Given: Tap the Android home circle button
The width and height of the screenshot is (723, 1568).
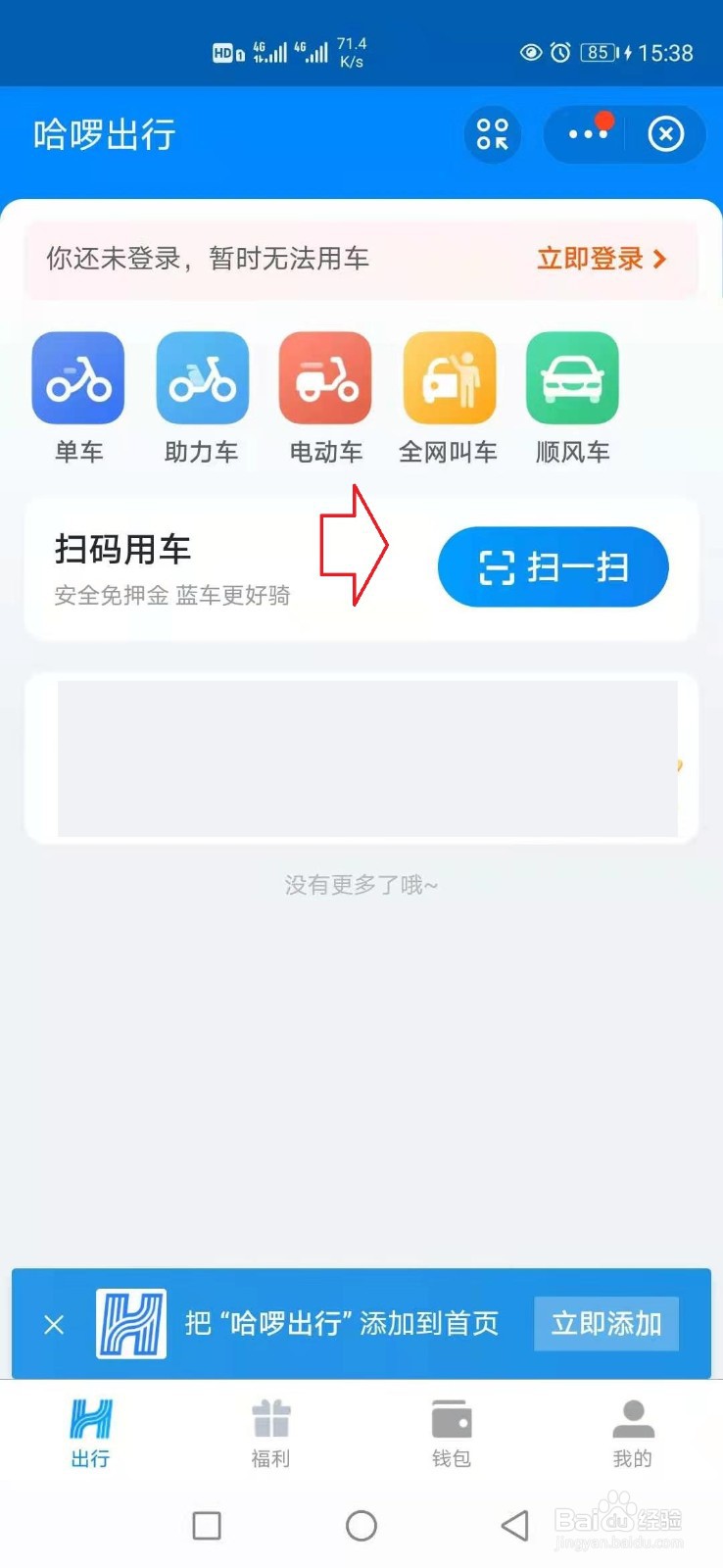Looking at the screenshot, I should tap(361, 1525).
